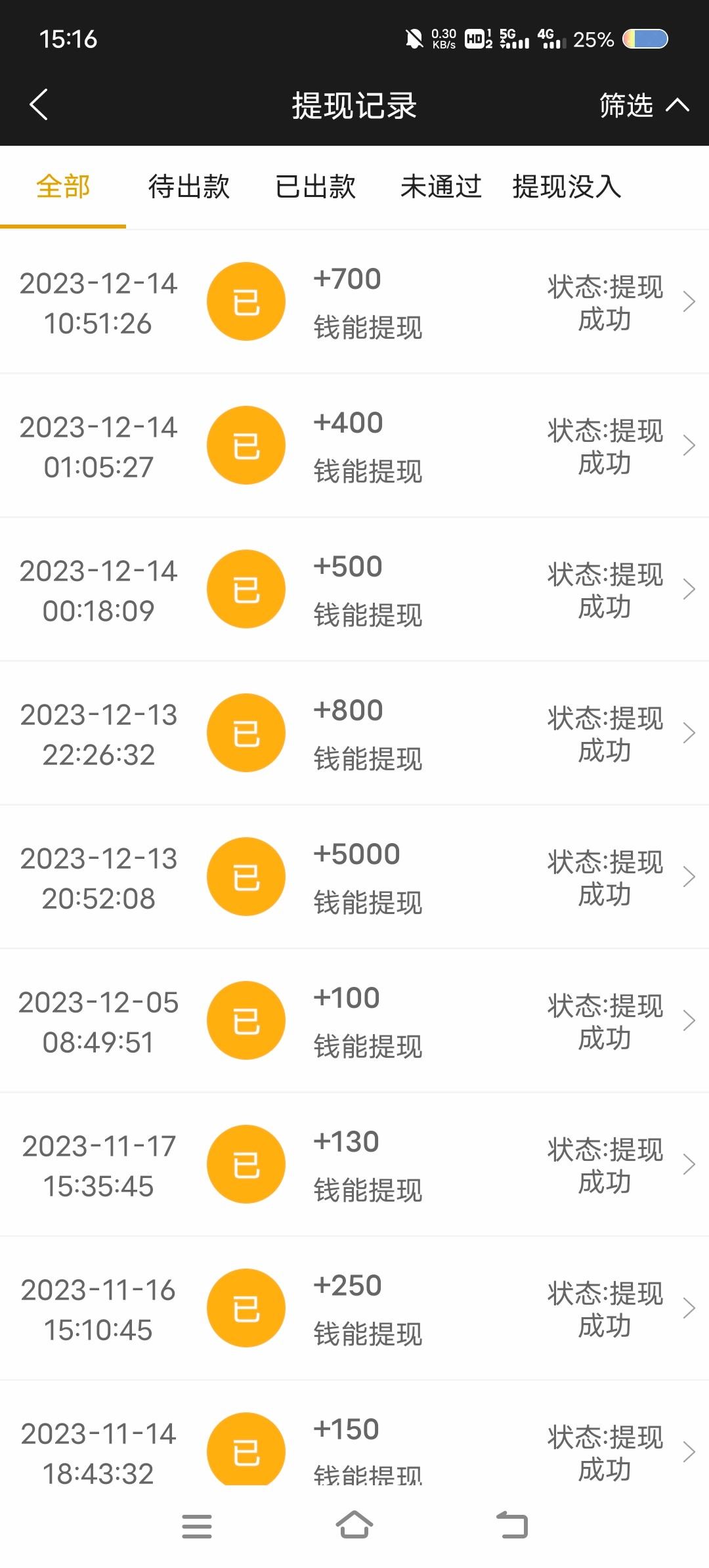Image resolution: width=709 pixels, height=1568 pixels.
Task: Open the 提现没入 tab
Action: (567, 186)
